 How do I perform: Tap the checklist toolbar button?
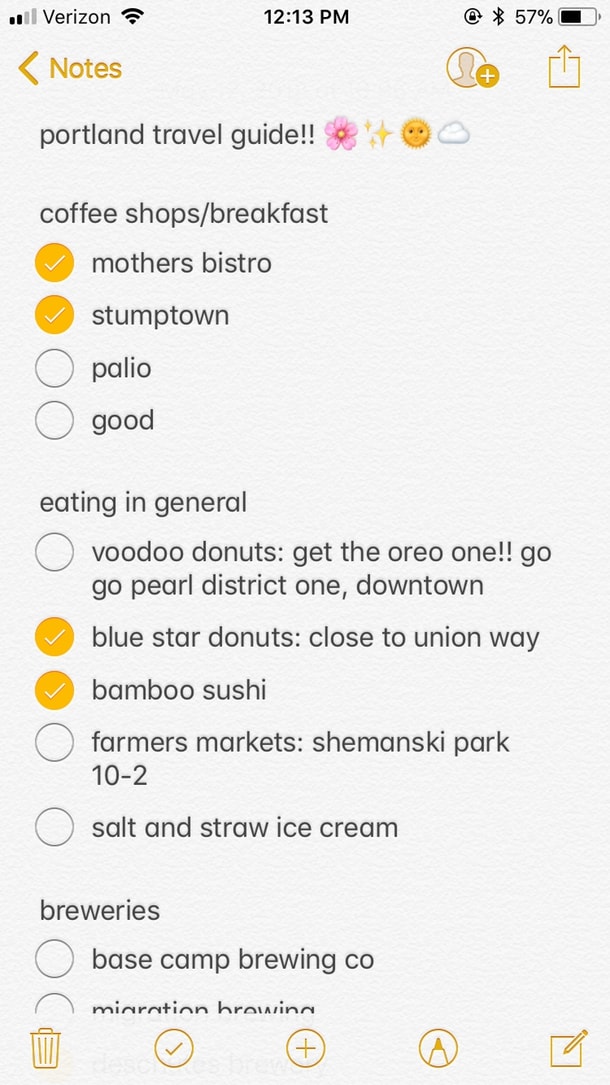point(174,1048)
